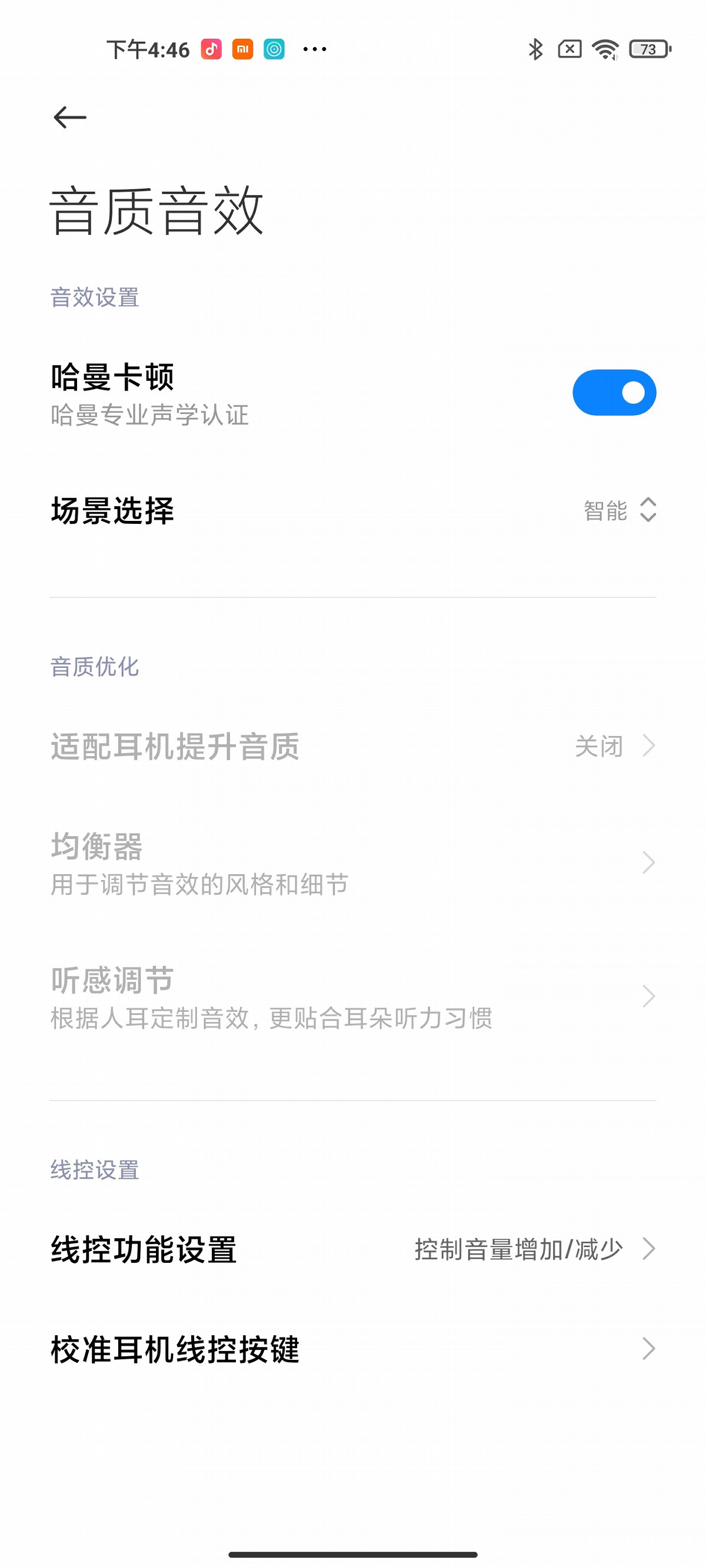Screen dimensions: 706x1568
Task: Tap the 关闭 status next to headphone adaptation
Action: pos(601,747)
